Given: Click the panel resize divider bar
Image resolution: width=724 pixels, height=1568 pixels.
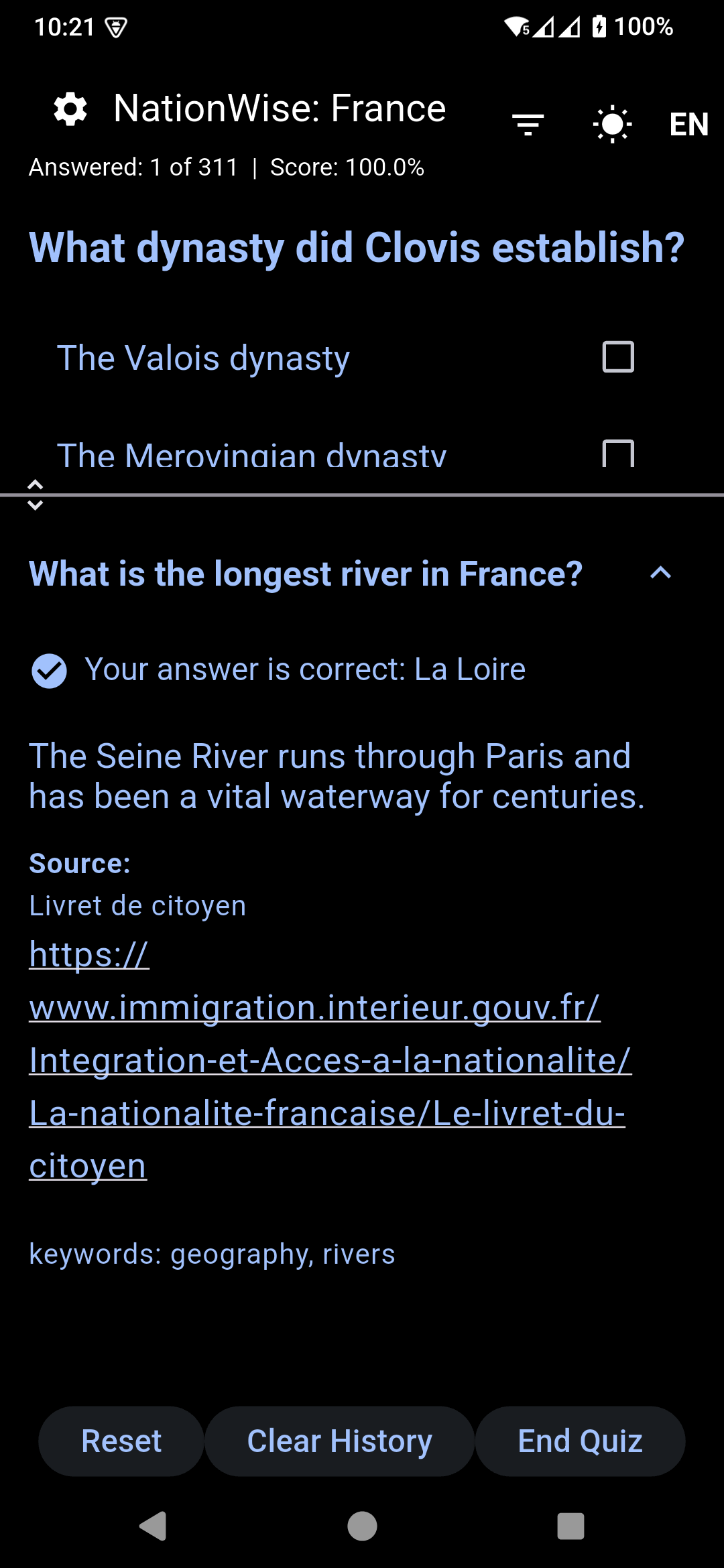Looking at the screenshot, I should pos(362,496).
